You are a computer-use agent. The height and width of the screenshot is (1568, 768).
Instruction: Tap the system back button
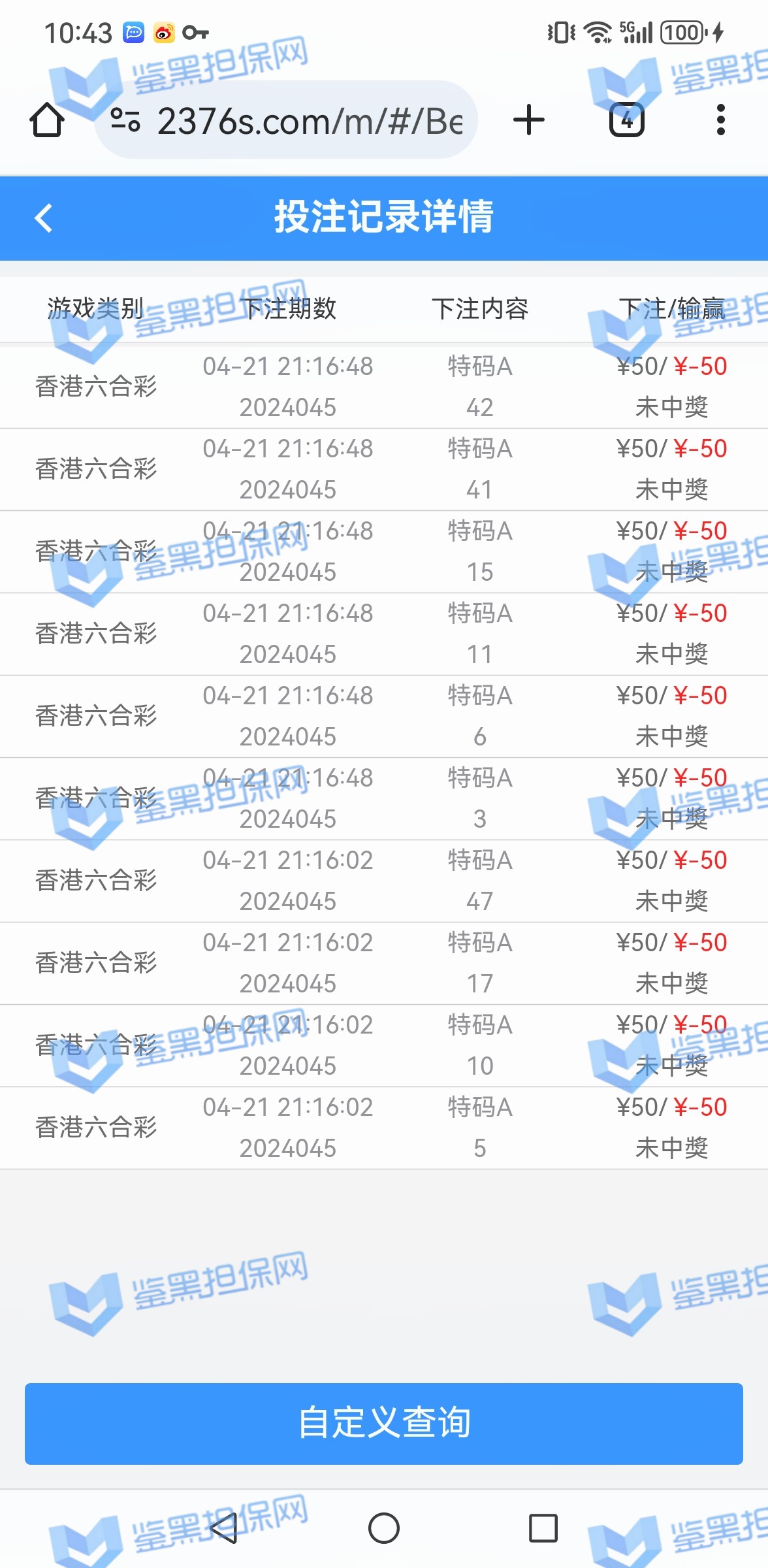tap(223, 1528)
